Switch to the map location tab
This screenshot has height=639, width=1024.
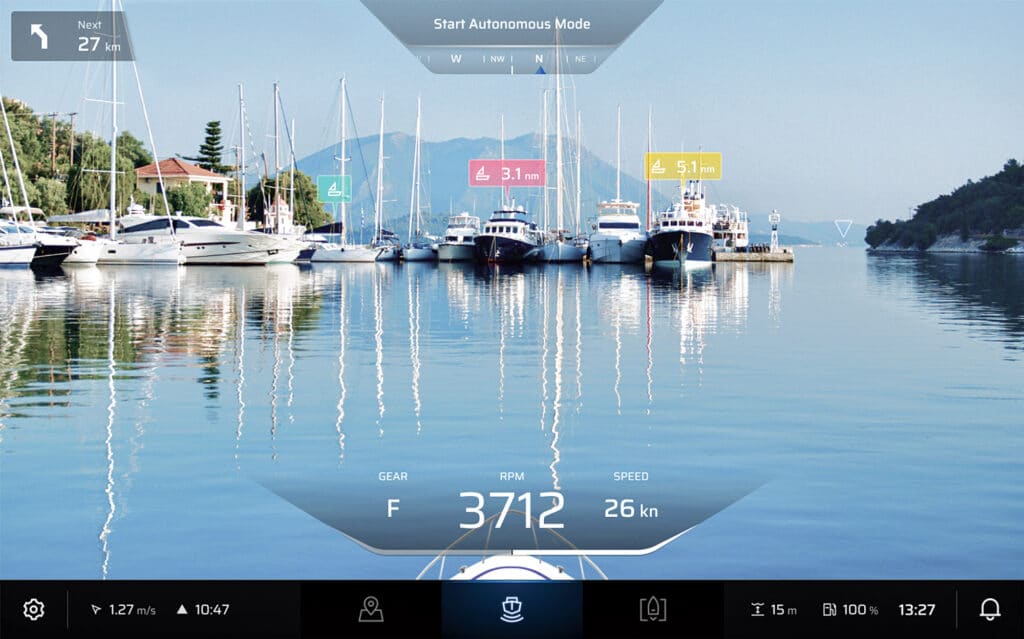(371, 609)
